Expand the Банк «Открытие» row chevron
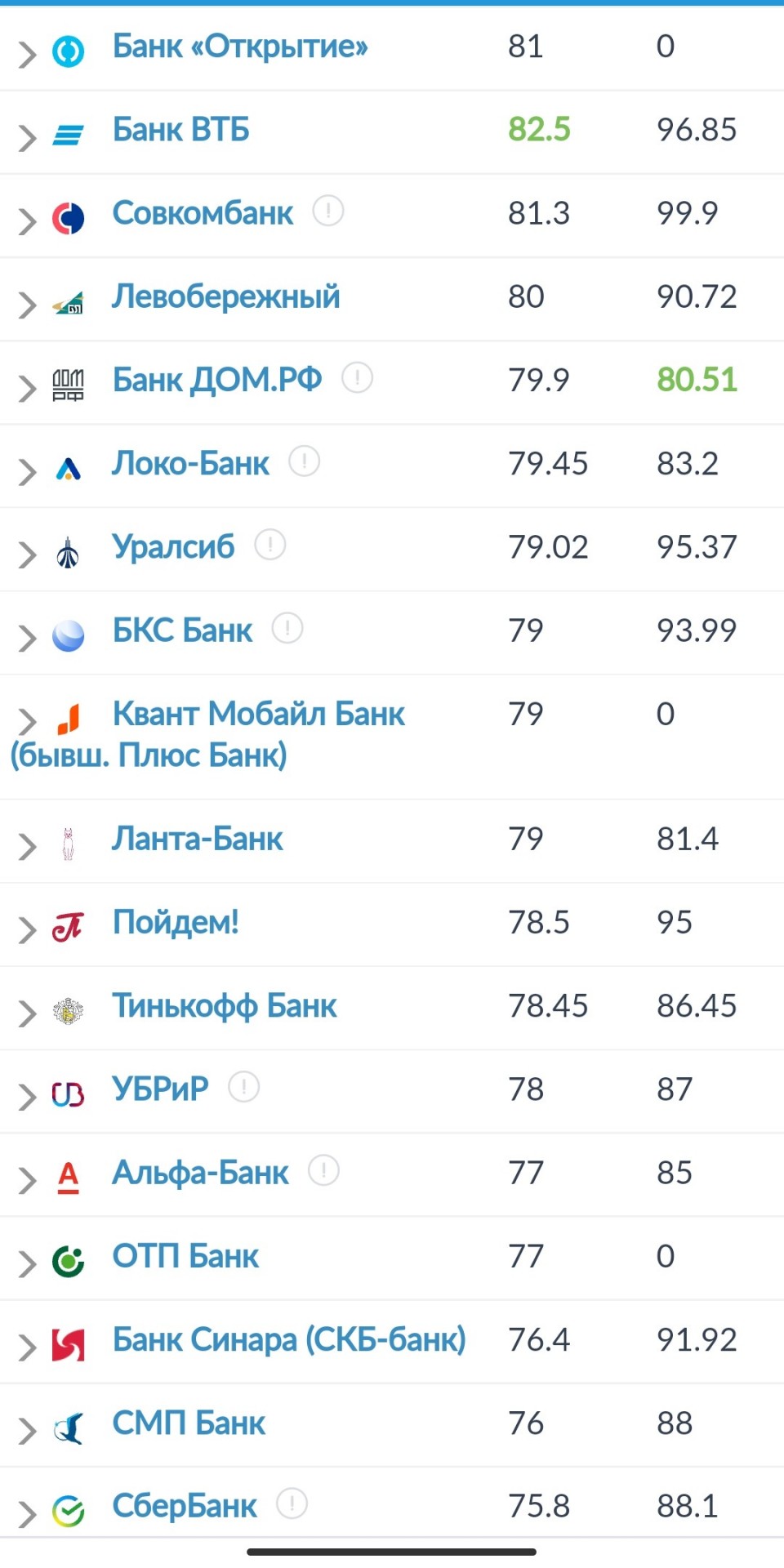The image size is (784, 1568). tap(28, 54)
